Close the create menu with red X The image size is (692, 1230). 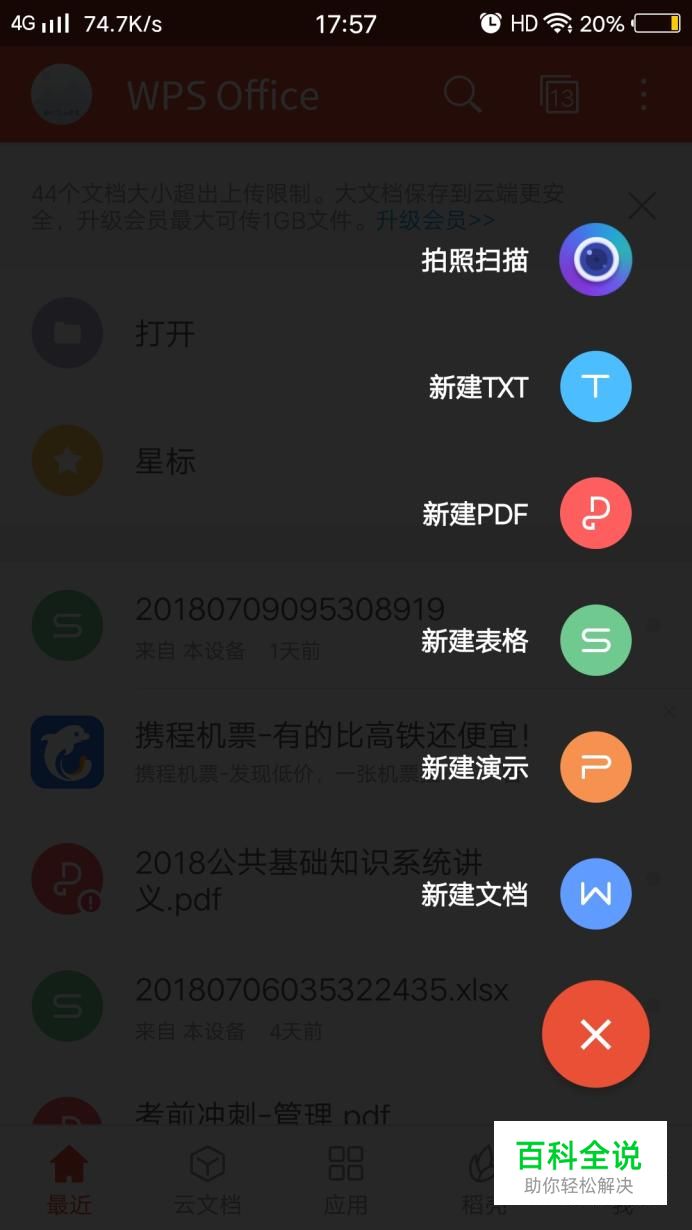(x=595, y=1034)
